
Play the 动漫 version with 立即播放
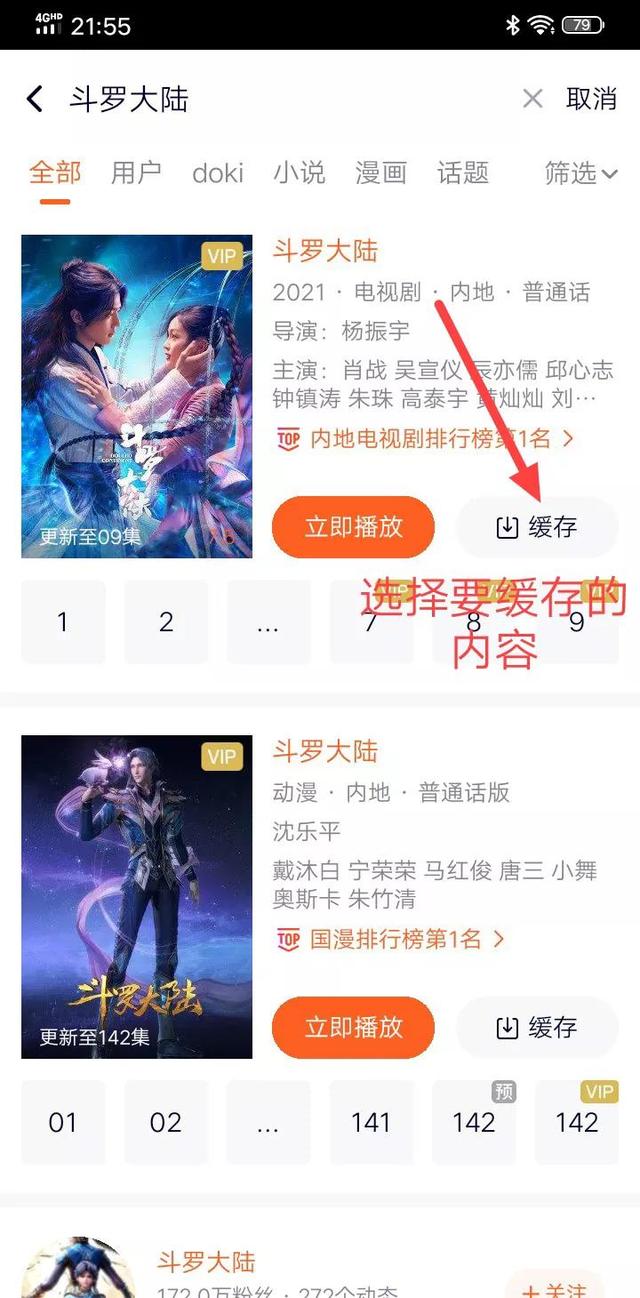(x=353, y=1027)
